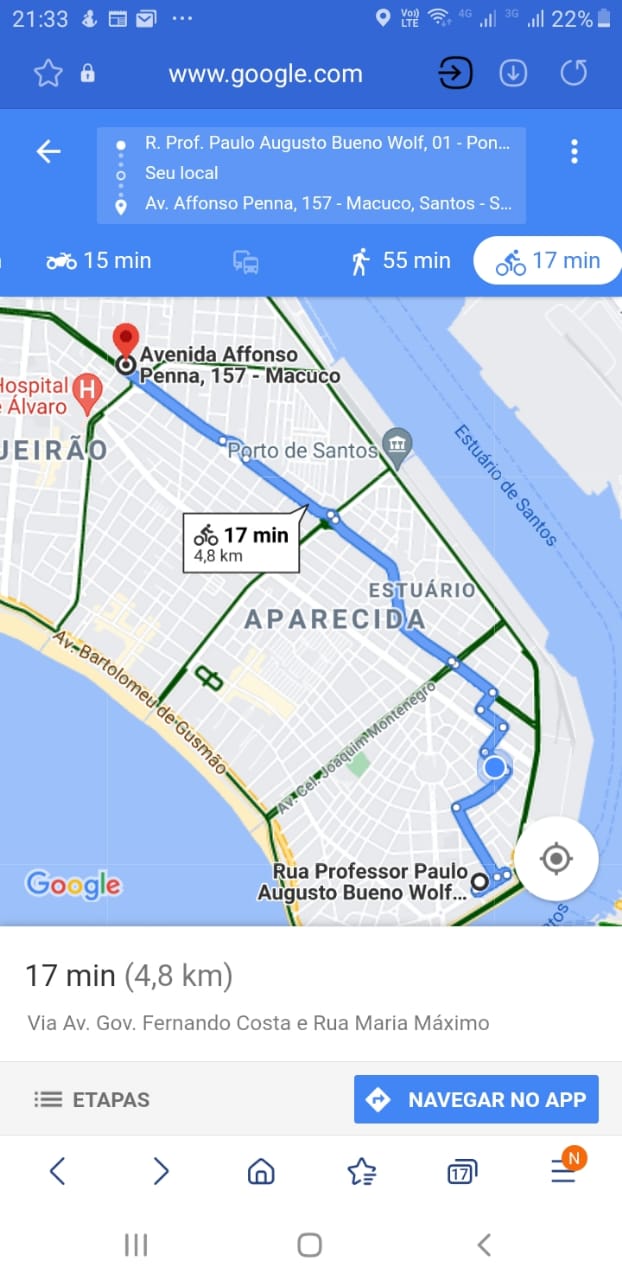
Task: Tap the www.google.com address bar
Action: click(265, 73)
